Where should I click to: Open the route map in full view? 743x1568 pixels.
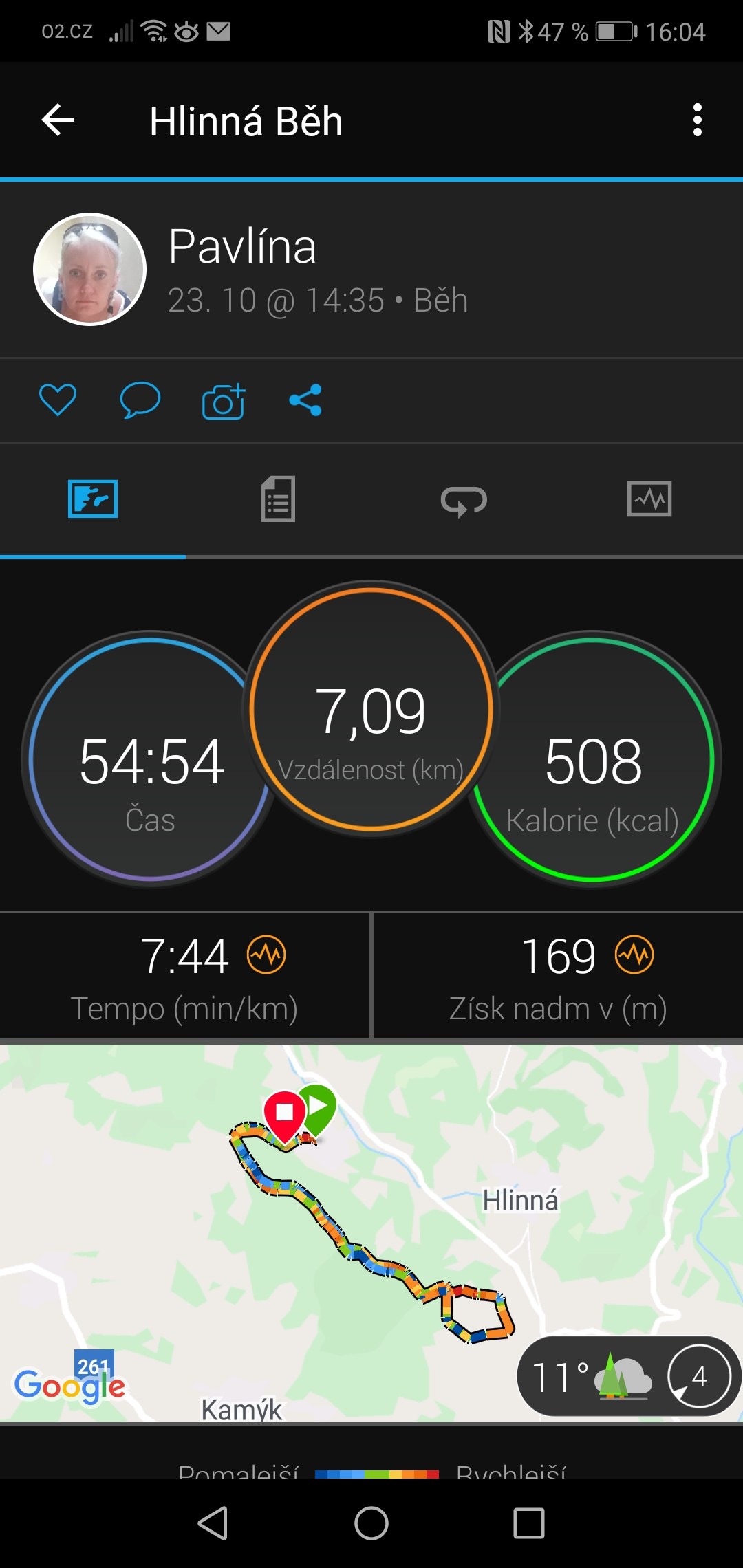pyautogui.click(x=371, y=1232)
